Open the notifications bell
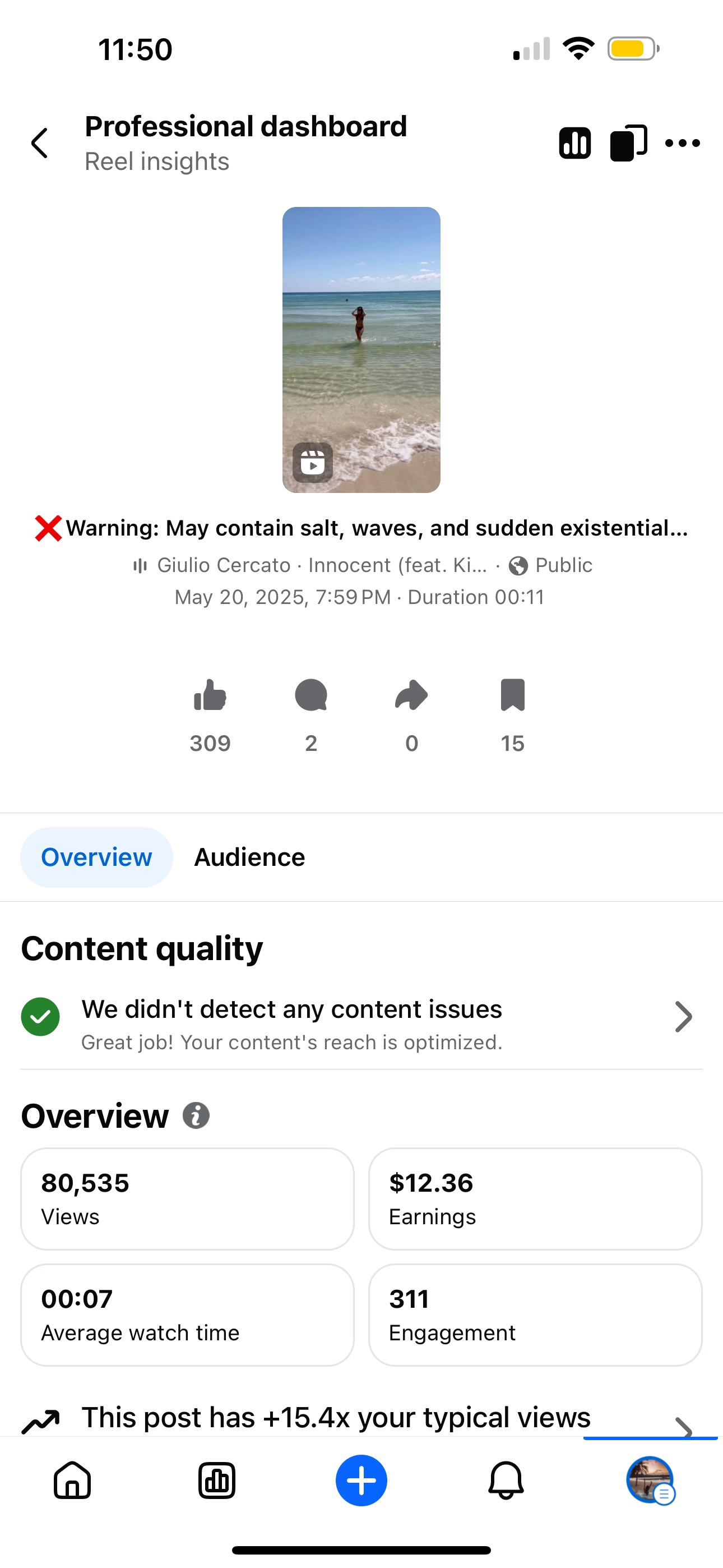Viewport: 723px width, 1568px height. point(506,1481)
